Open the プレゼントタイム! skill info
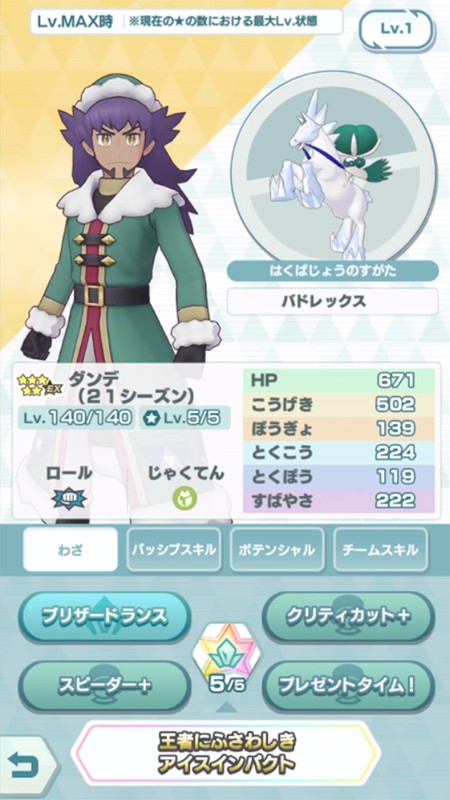450x800 pixels. pyautogui.click(x=348, y=687)
